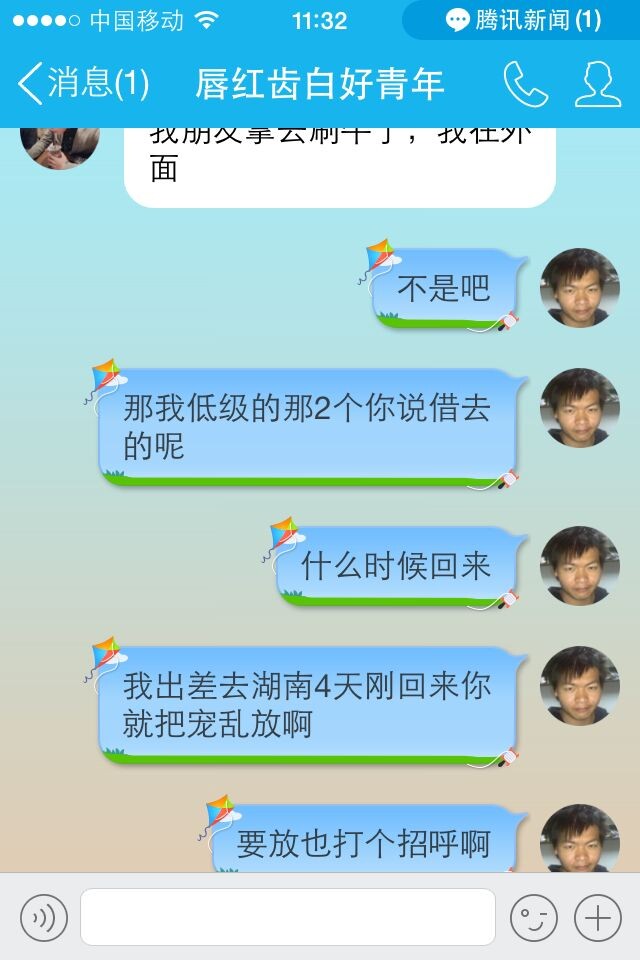
Task: Open the emoji picker
Action: tap(533, 917)
